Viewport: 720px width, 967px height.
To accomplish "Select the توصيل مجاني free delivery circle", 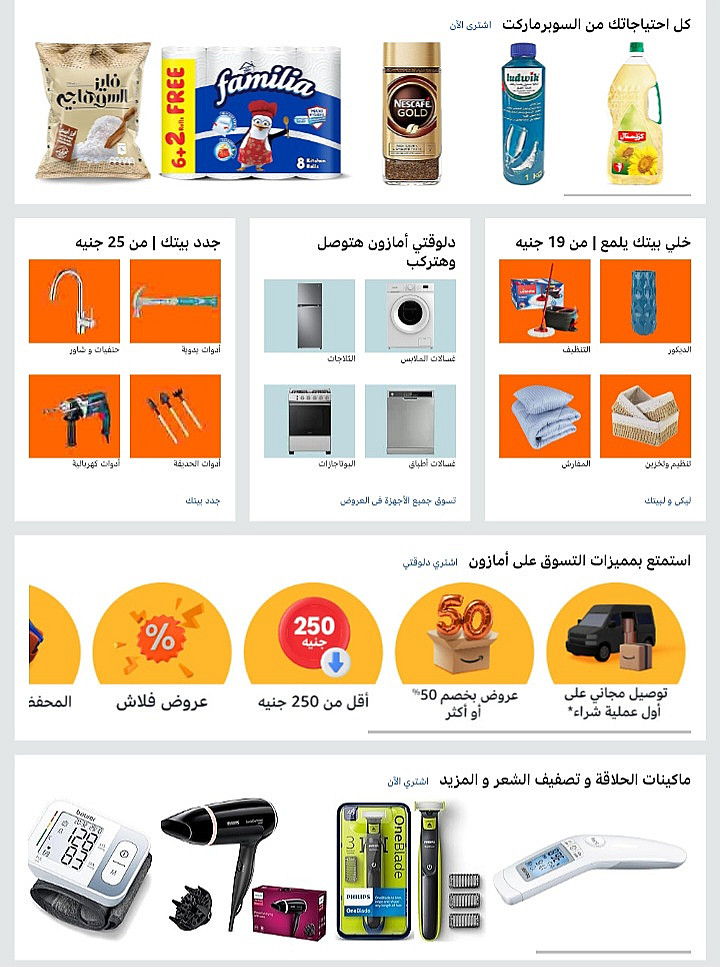I will coord(616,650).
